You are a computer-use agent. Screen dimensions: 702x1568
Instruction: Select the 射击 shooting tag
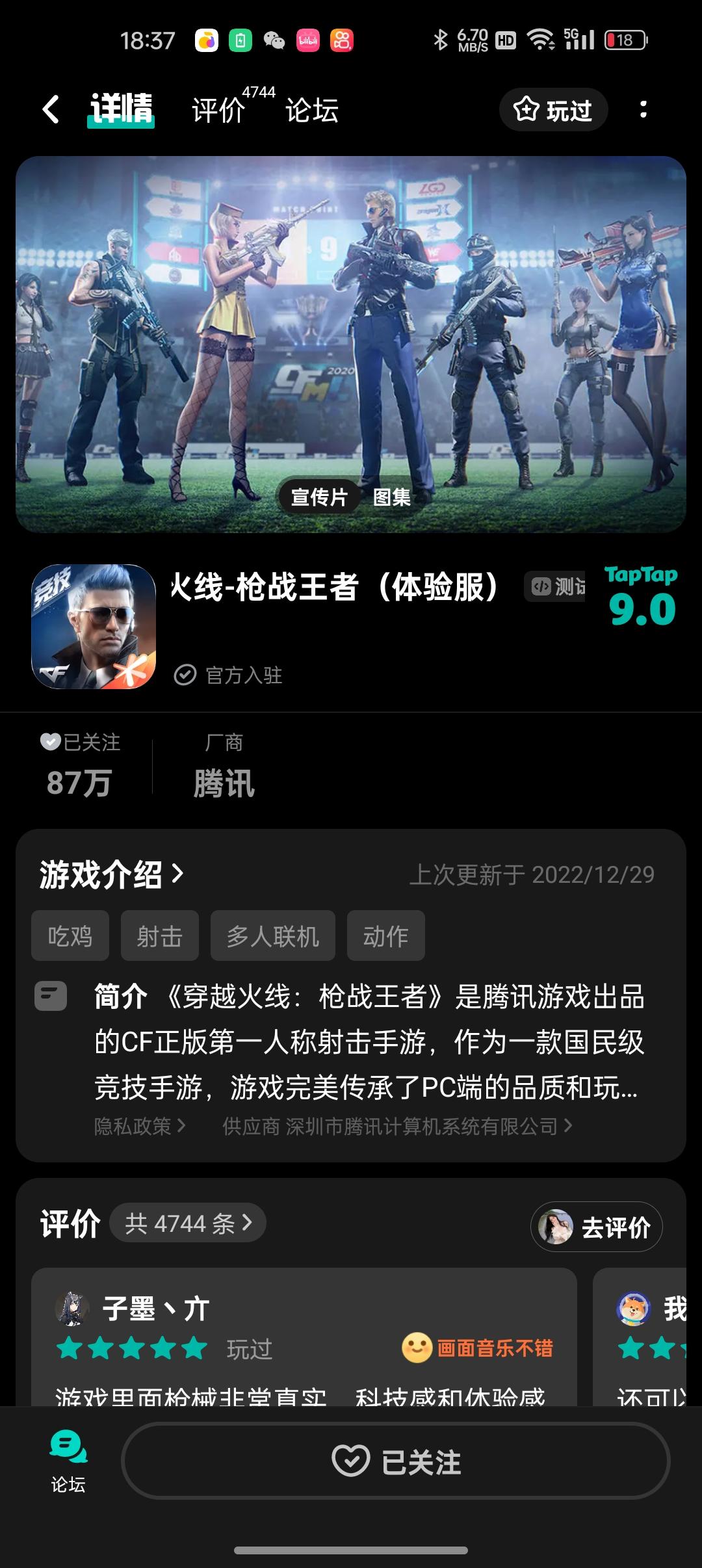[159, 936]
